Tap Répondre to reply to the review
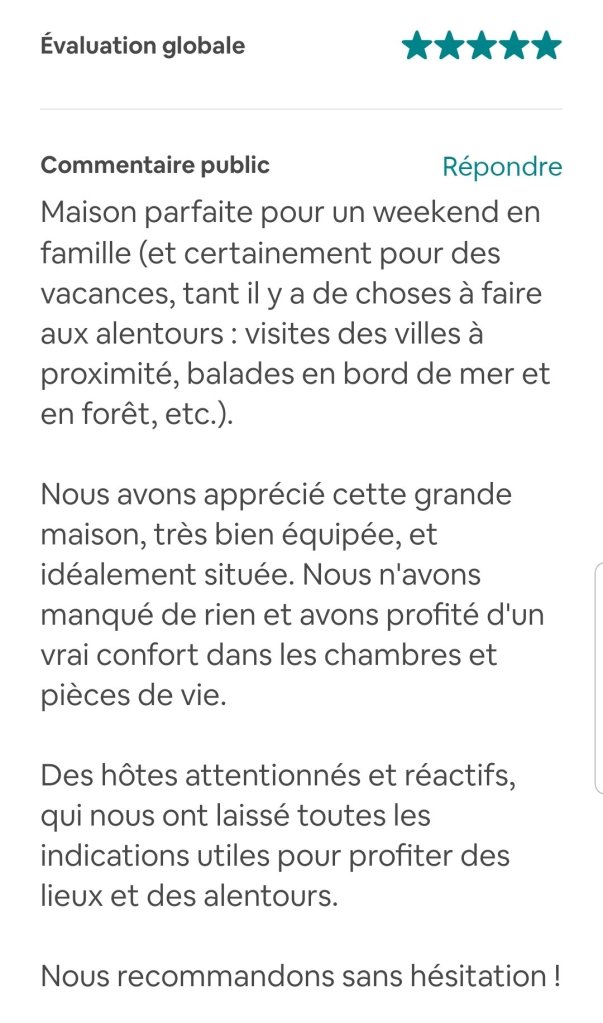 pyautogui.click(x=502, y=167)
